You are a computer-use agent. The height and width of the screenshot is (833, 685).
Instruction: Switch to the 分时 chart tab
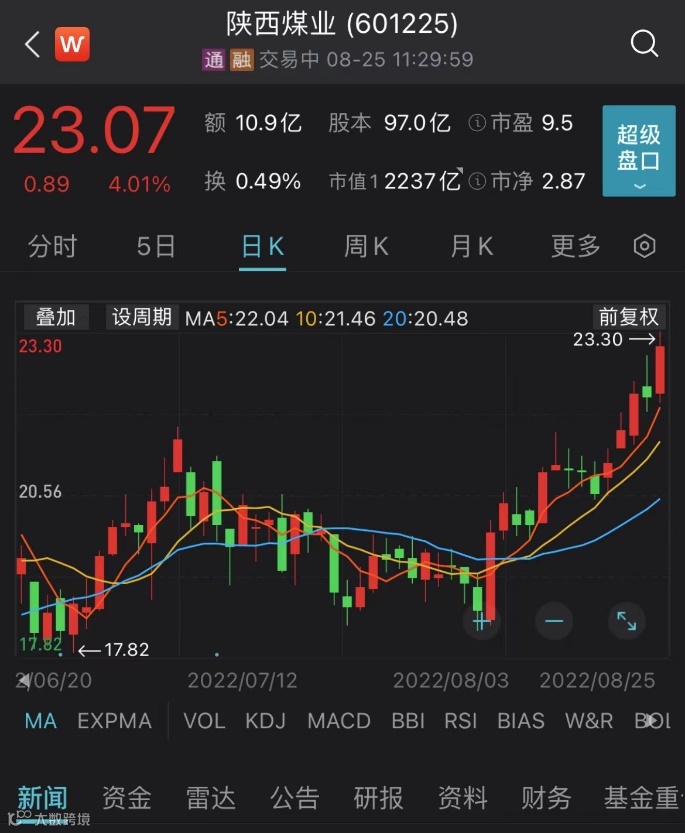pos(53,246)
